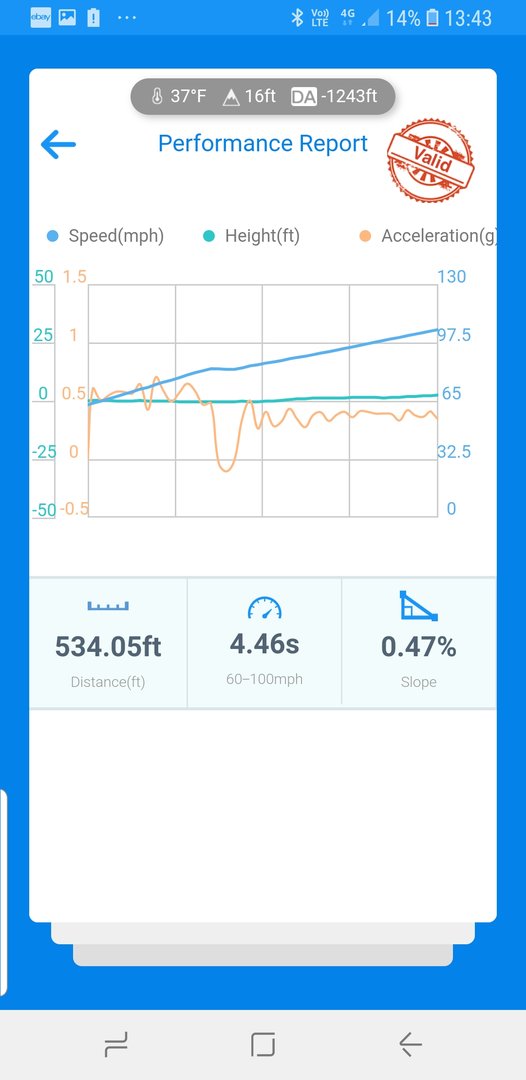The height and width of the screenshot is (1080, 526).
Task: Toggle the Height(ft) legend entry
Action: point(251,236)
